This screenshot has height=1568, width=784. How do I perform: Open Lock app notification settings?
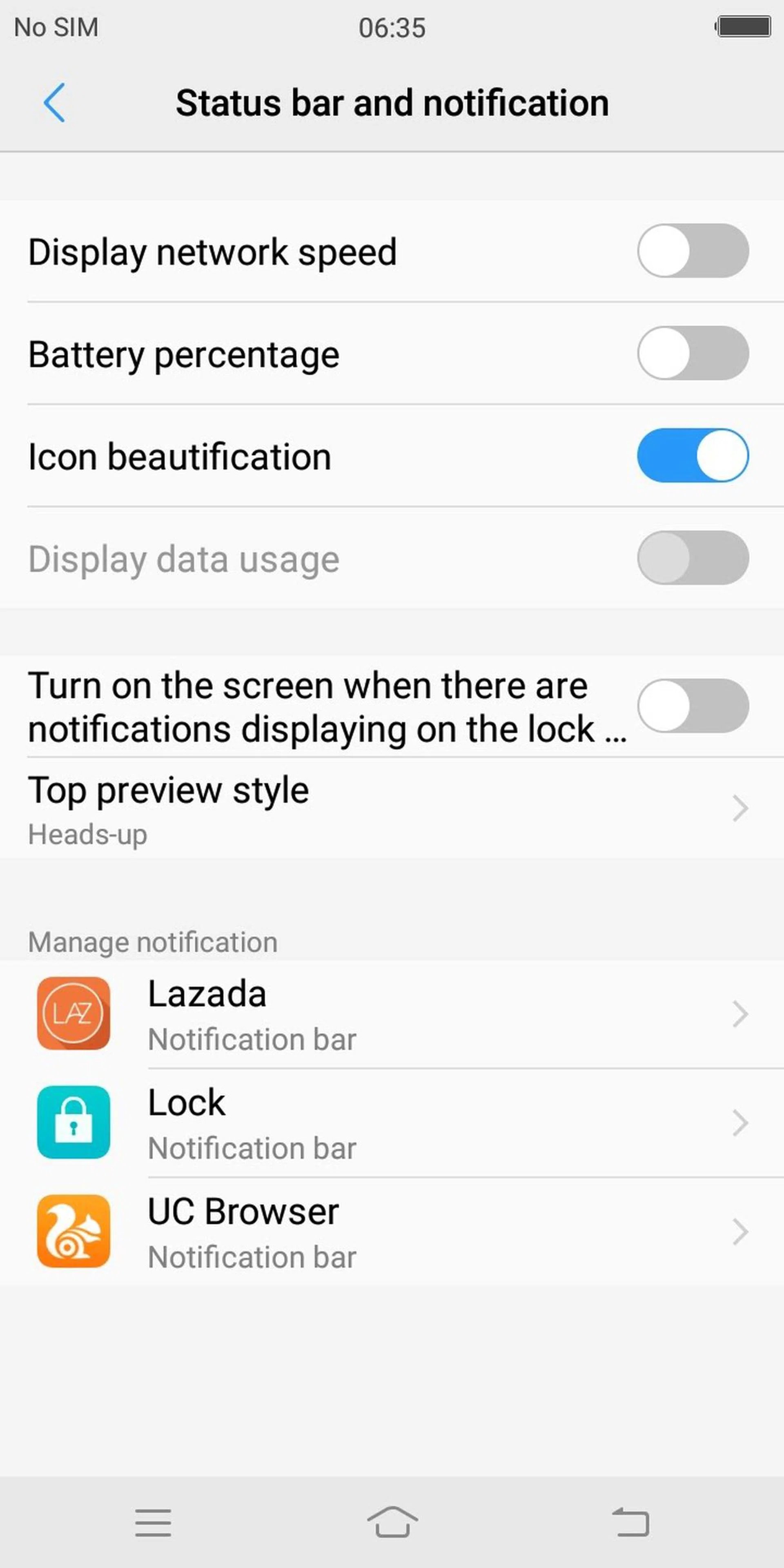point(390,1123)
